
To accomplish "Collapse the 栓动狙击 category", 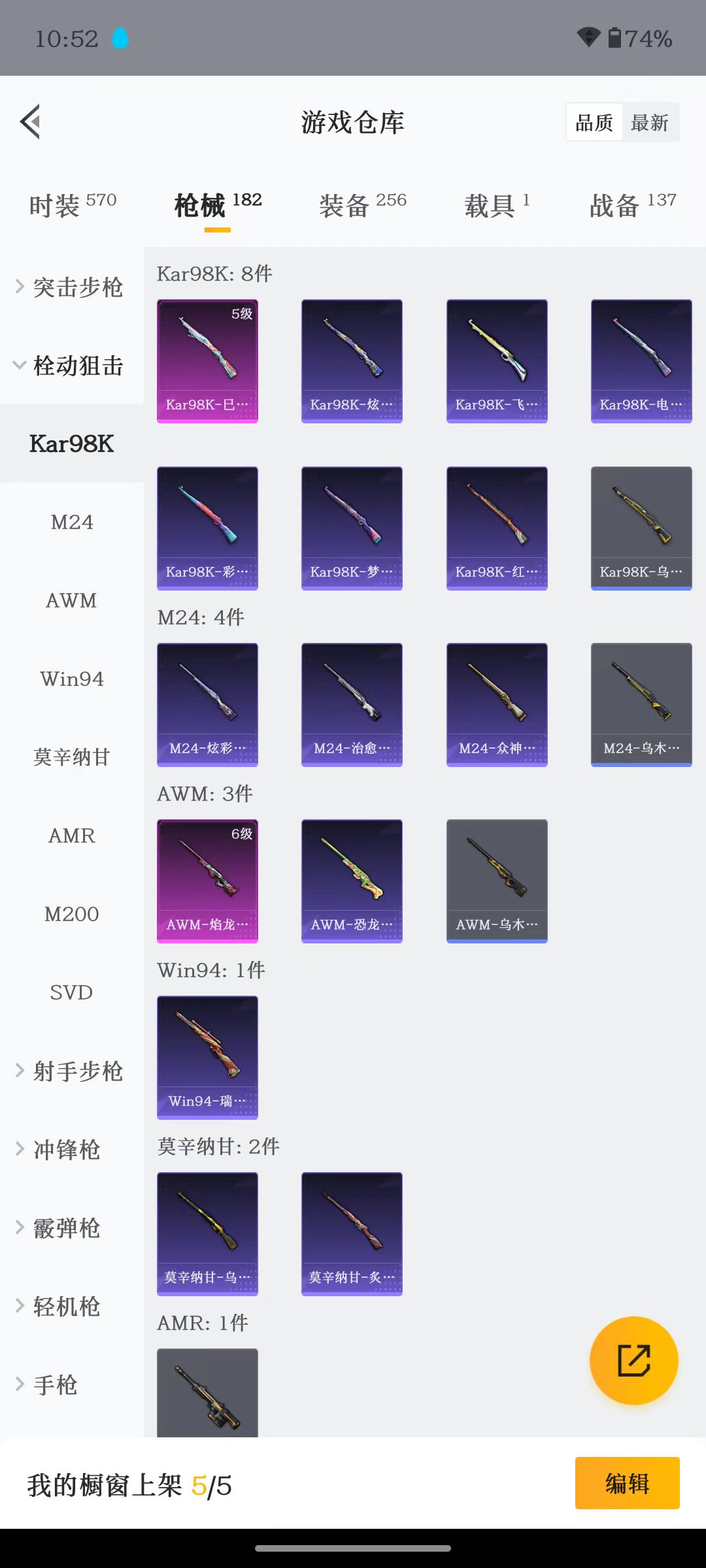I will point(72,365).
